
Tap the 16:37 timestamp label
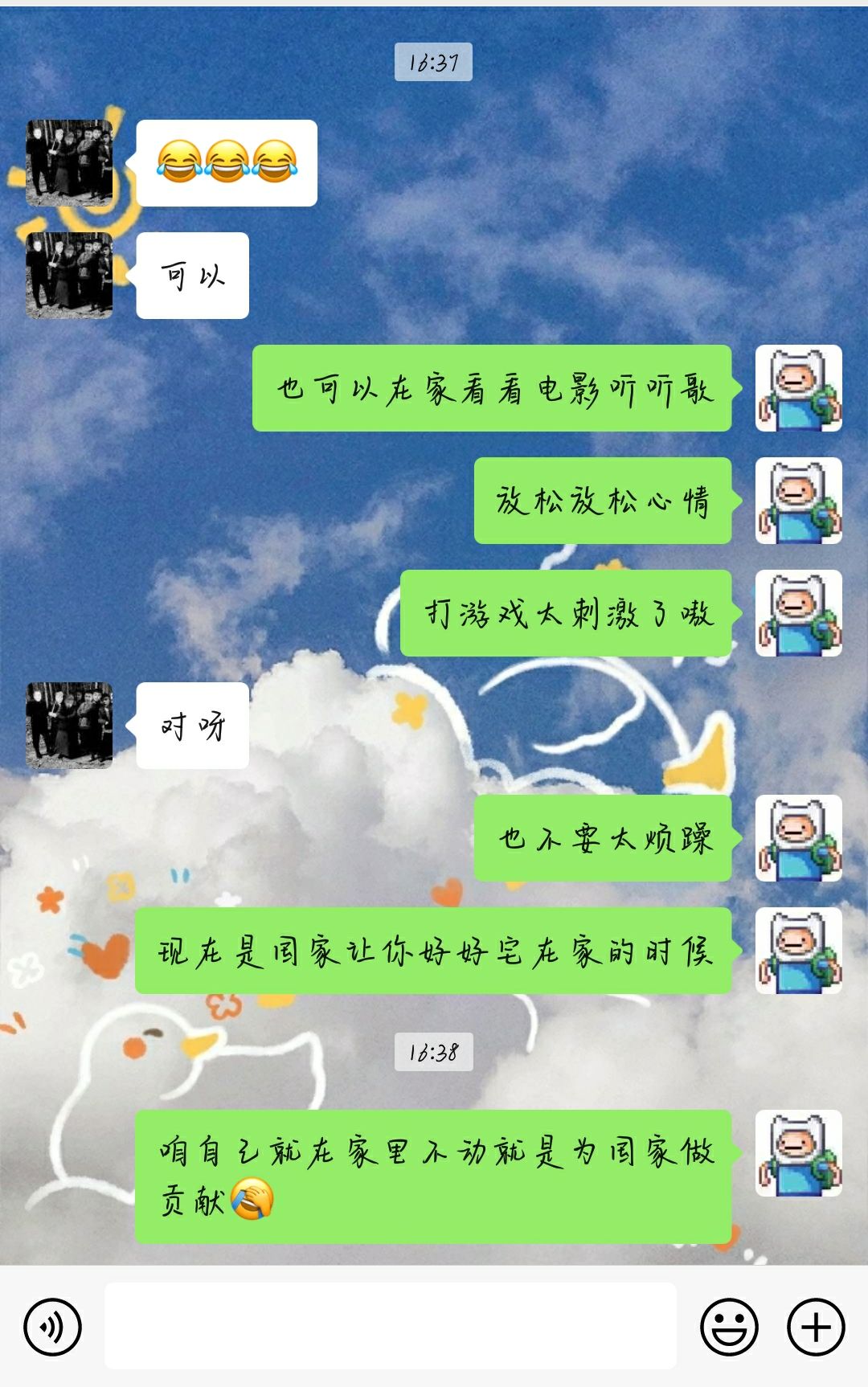433,66
